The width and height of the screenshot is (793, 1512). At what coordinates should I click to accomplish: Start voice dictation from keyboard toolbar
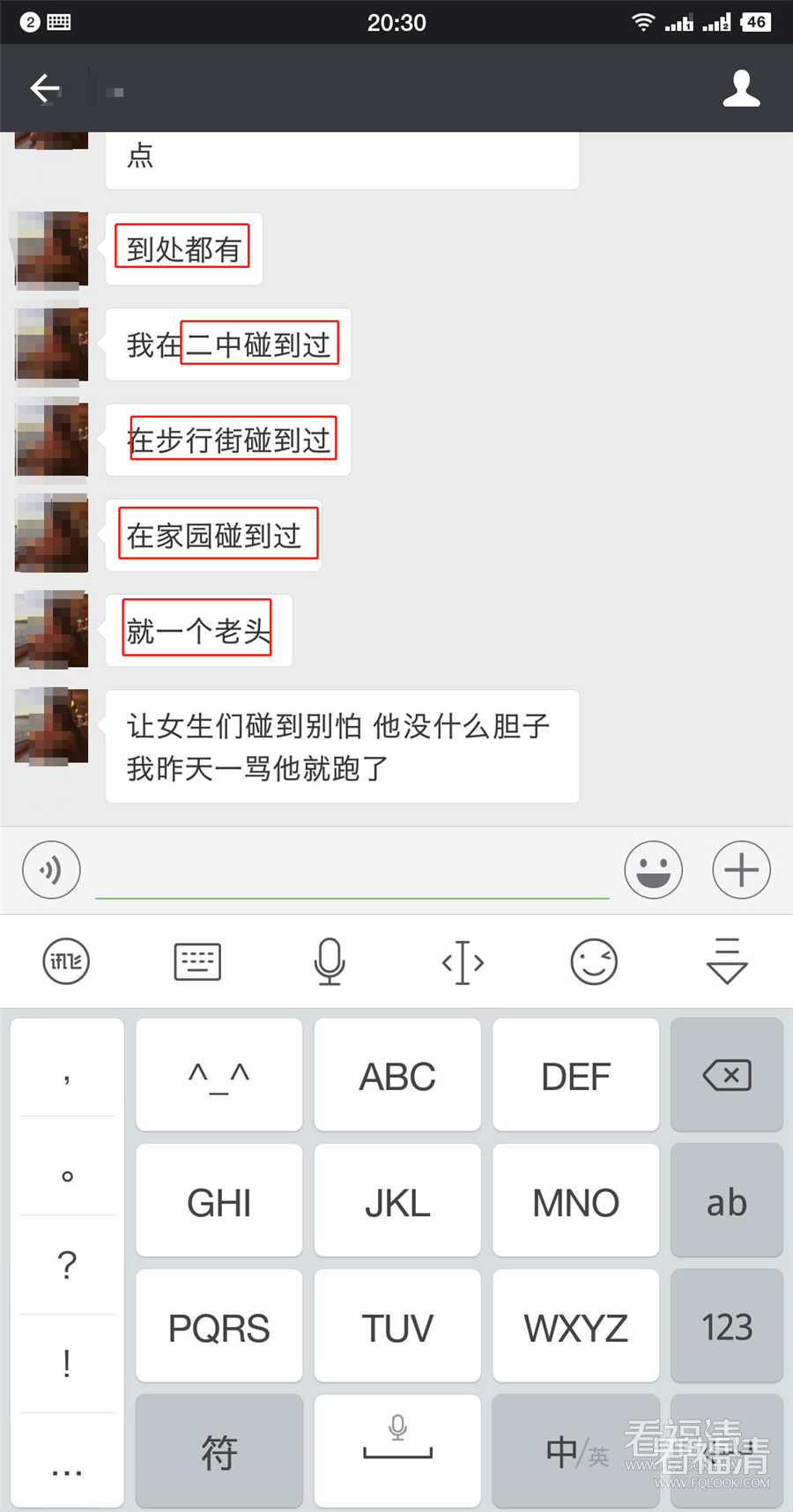pyautogui.click(x=330, y=961)
